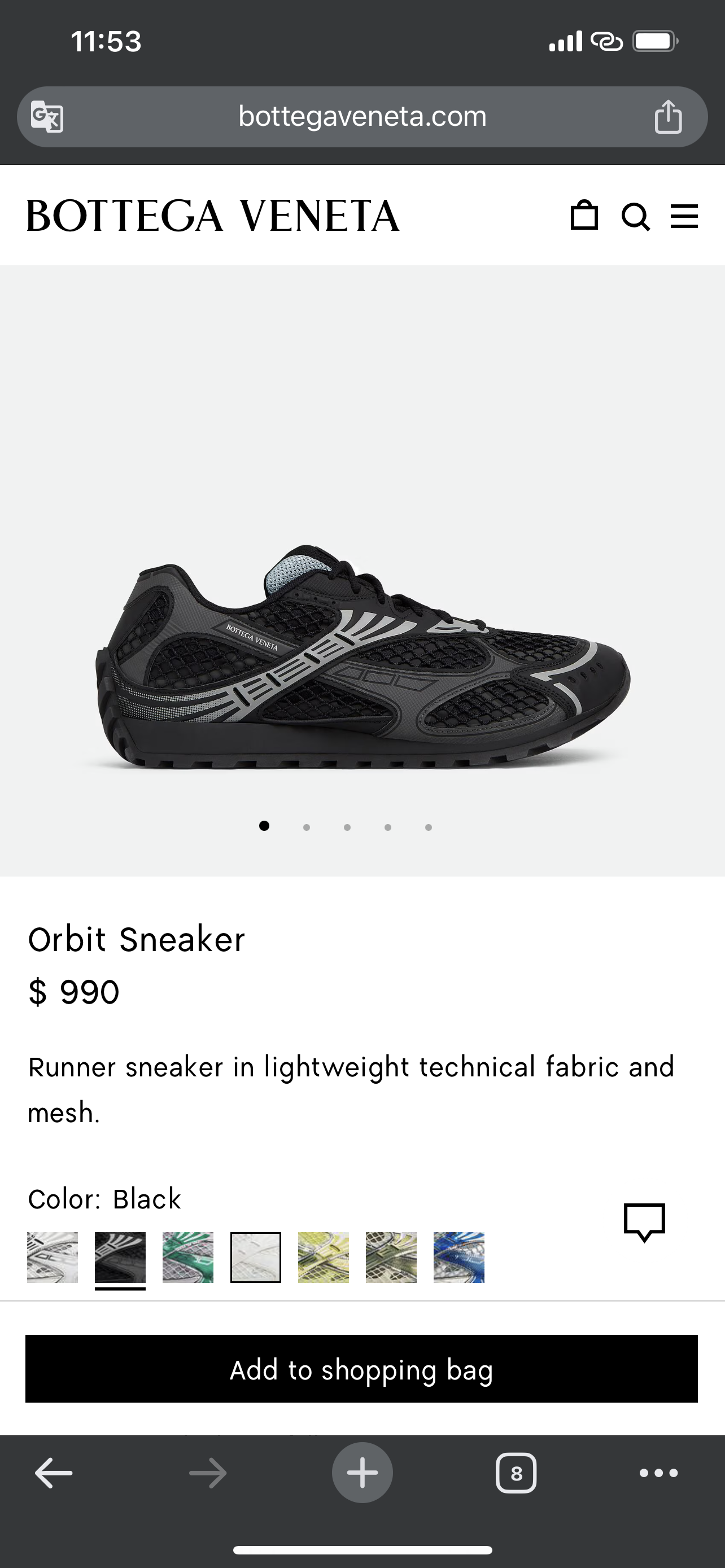Tap the bottegaveneta.com address bar
The height and width of the screenshot is (1568, 725).
[x=362, y=116]
